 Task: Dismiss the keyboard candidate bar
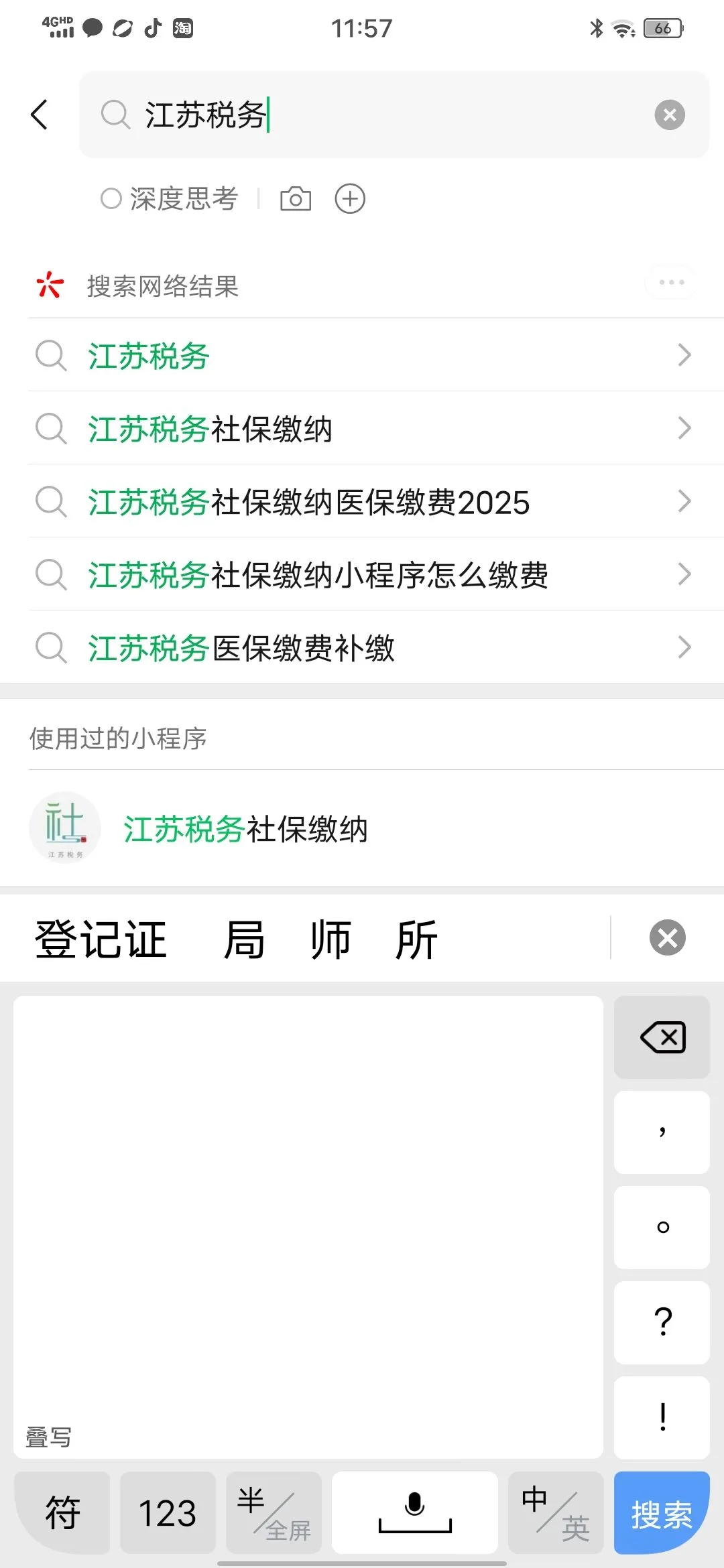[667, 937]
